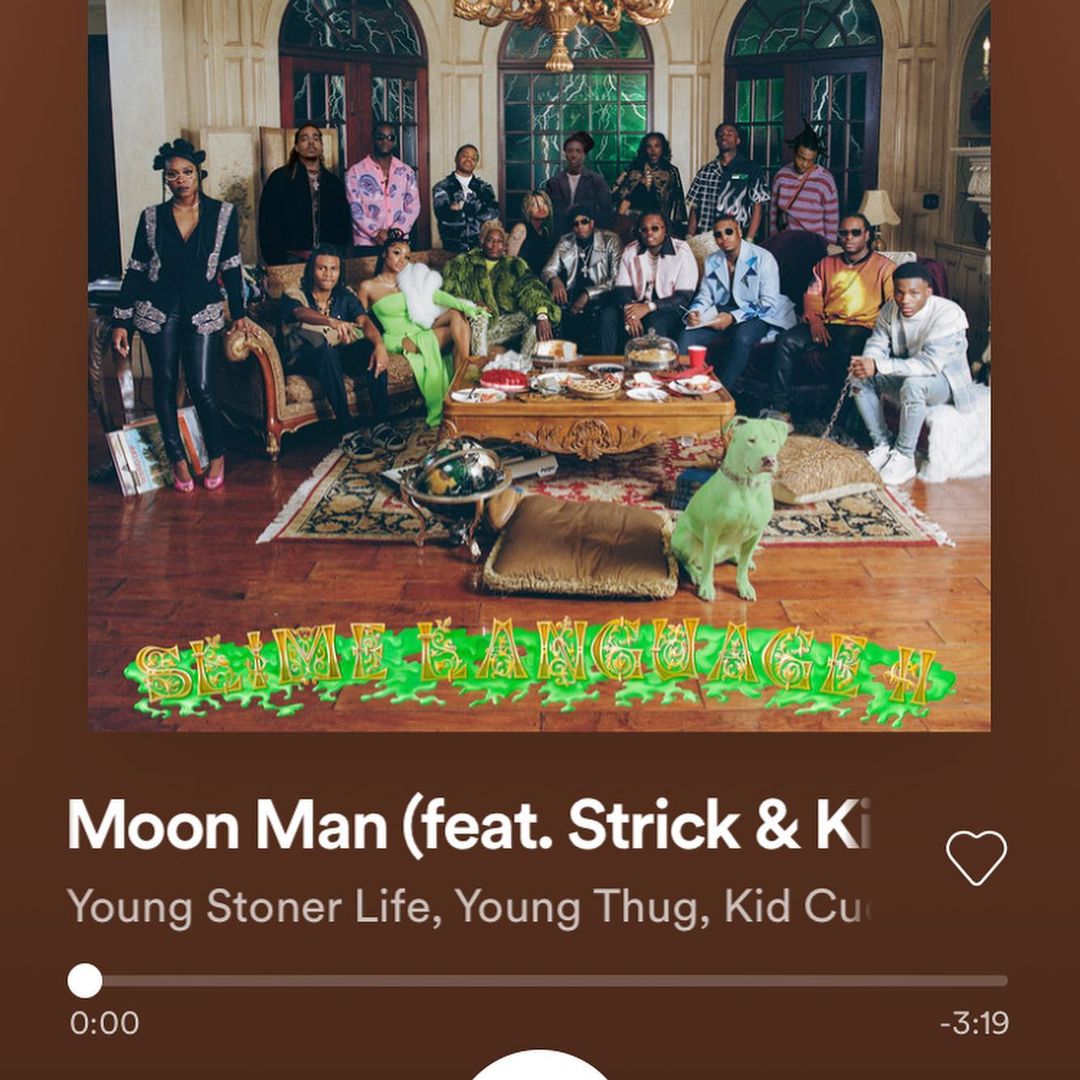The height and width of the screenshot is (1080, 1080).
Task: Tap the white play button
Action: tap(539, 1066)
